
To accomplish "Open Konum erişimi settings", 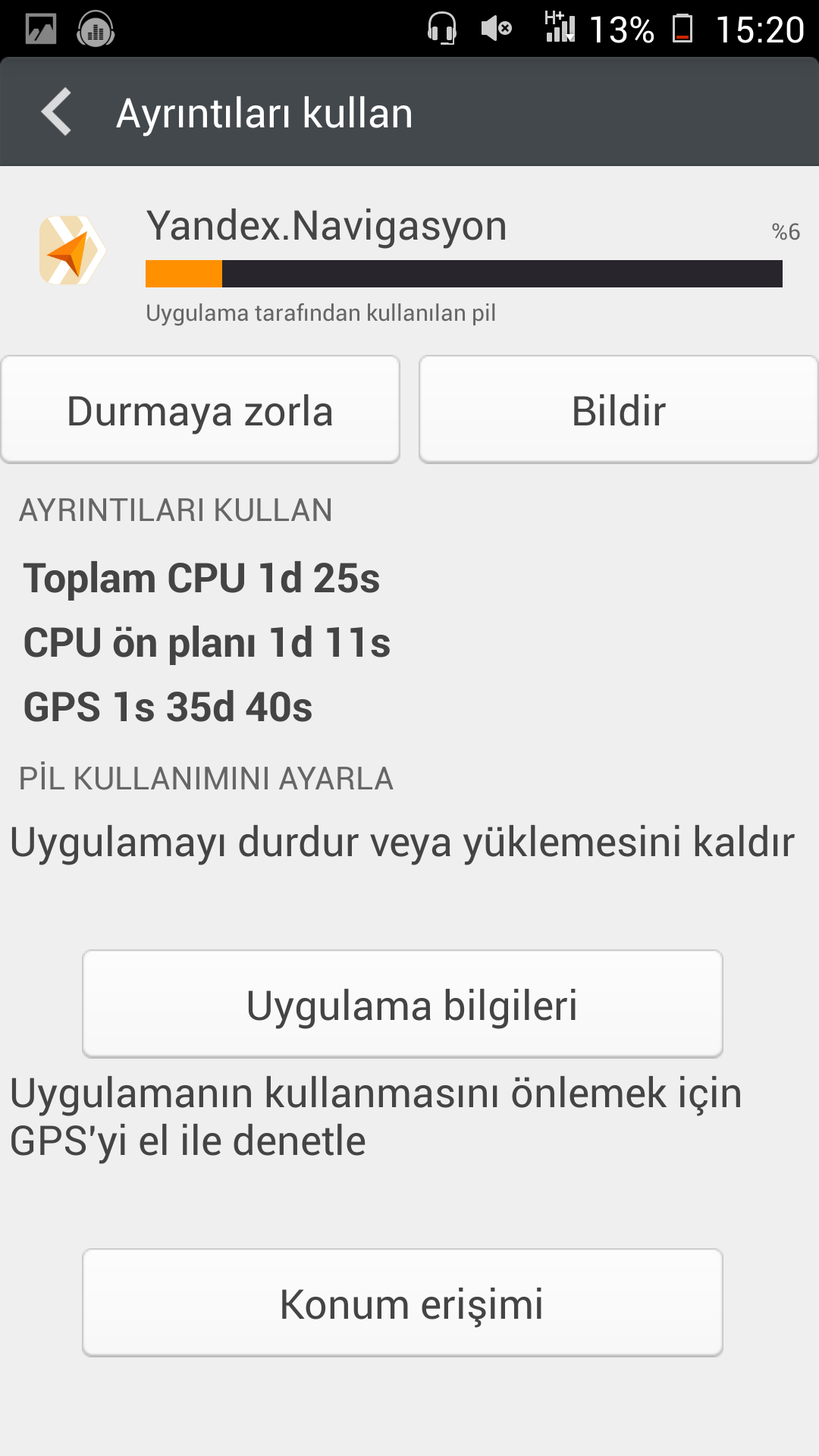I will [x=403, y=1303].
